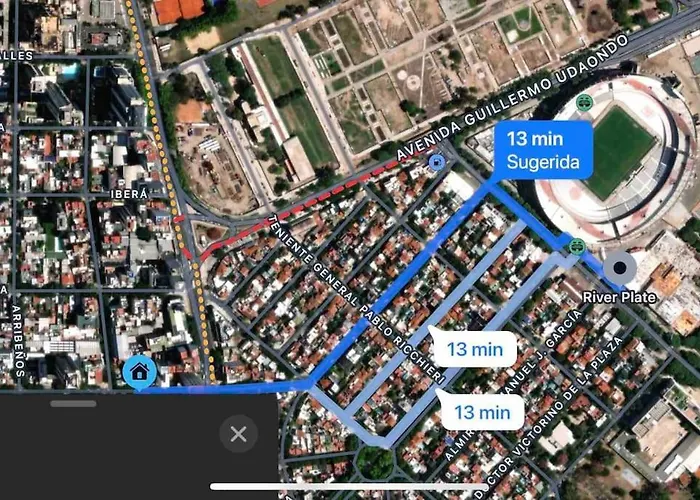
Task: Tap the home starting point marker
Action: tap(139, 373)
